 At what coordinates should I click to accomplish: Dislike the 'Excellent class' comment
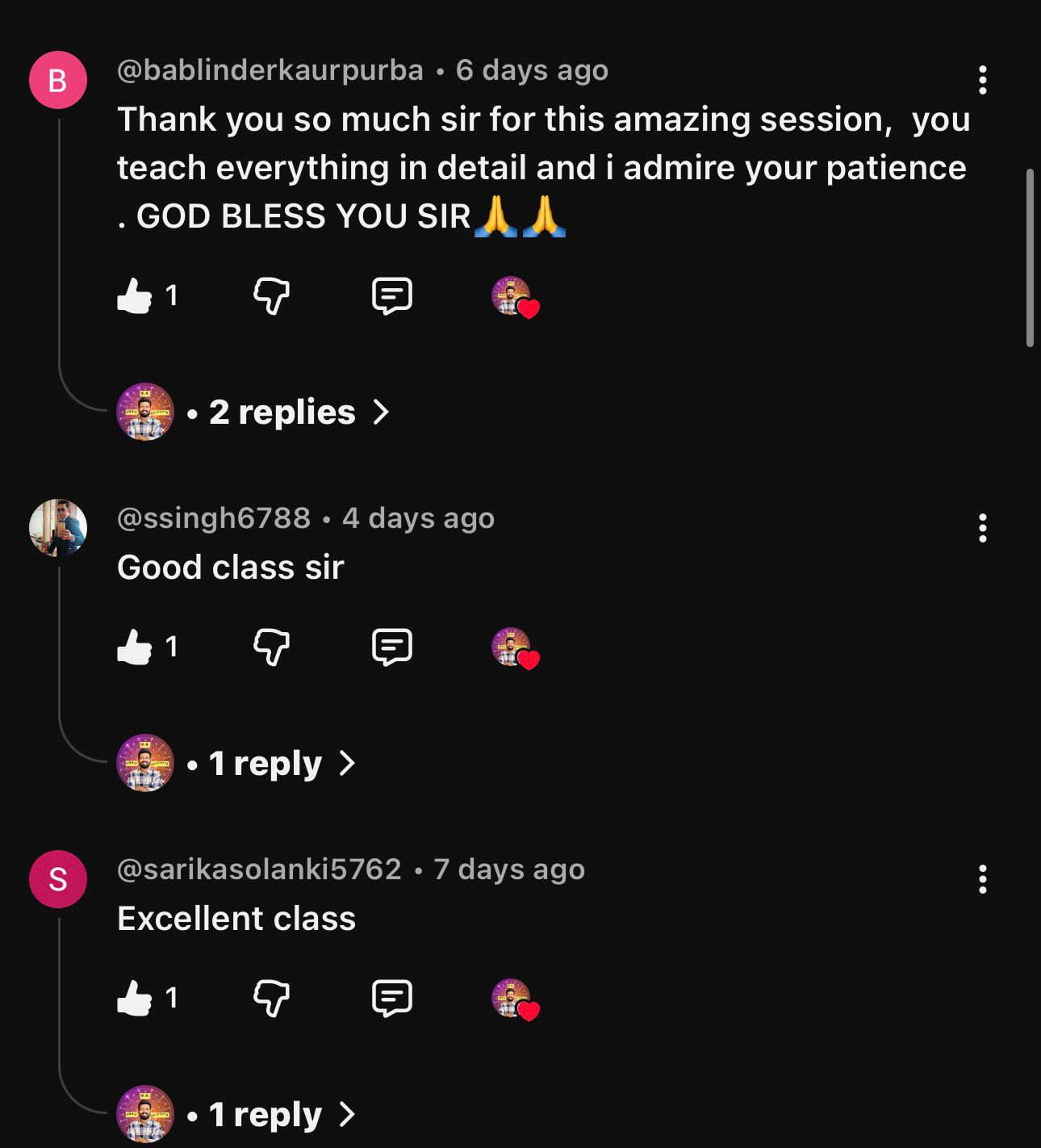pyautogui.click(x=271, y=998)
